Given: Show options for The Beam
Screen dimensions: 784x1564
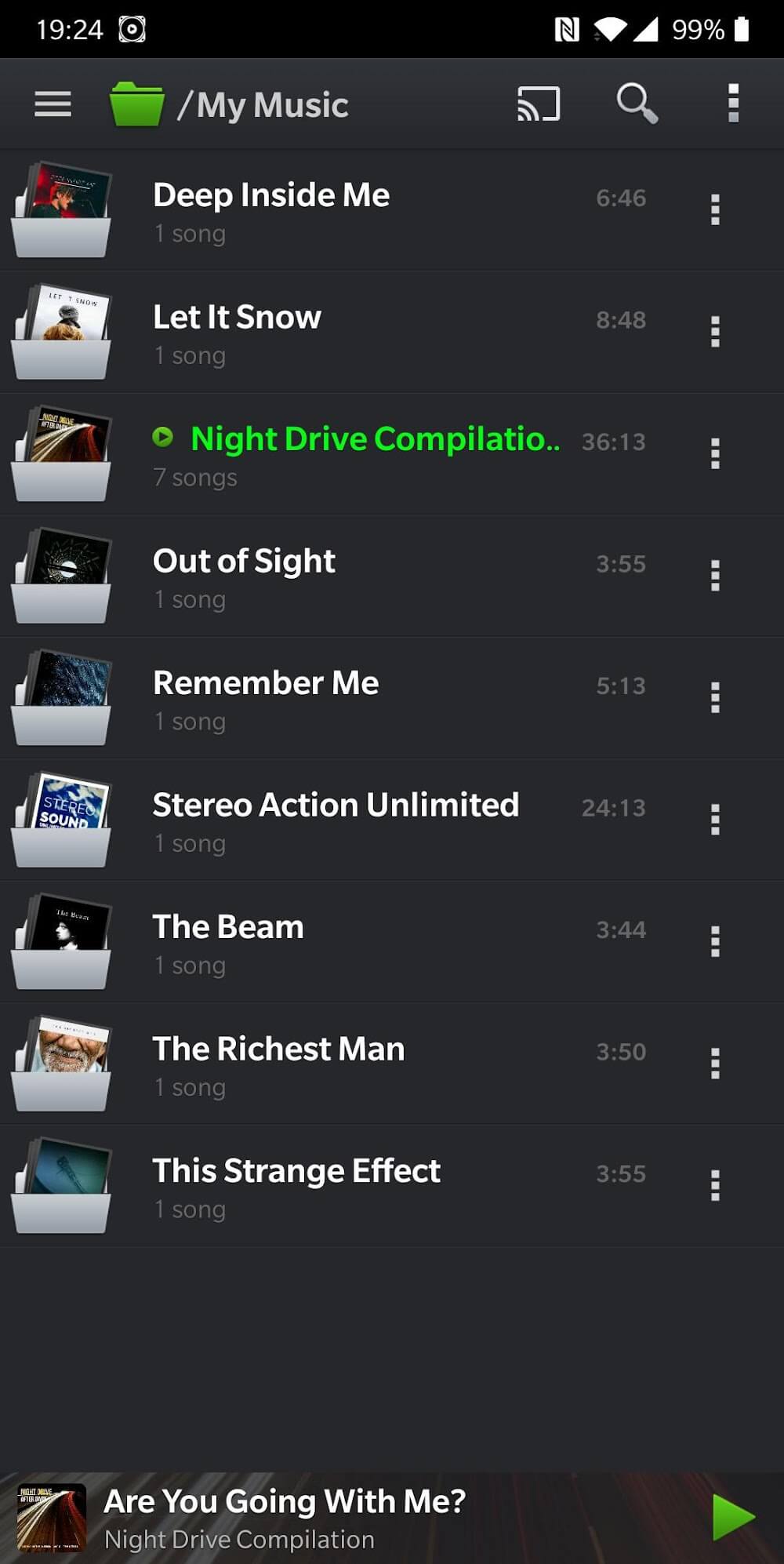Looking at the screenshot, I should point(714,941).
